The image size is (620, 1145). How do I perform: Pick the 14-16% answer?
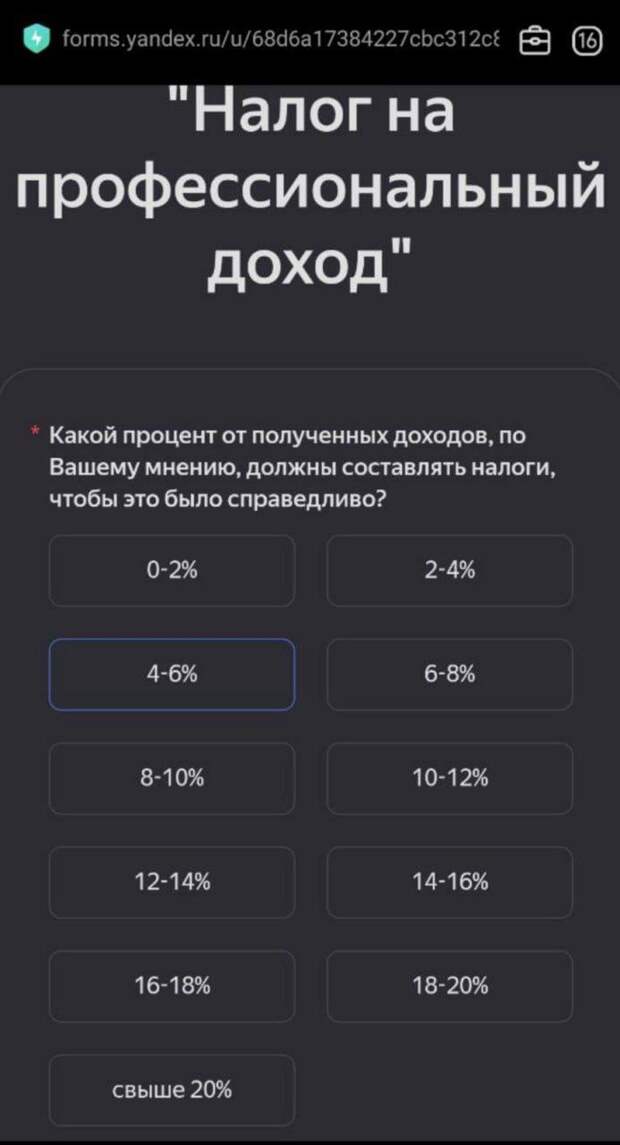coord(449,882)
